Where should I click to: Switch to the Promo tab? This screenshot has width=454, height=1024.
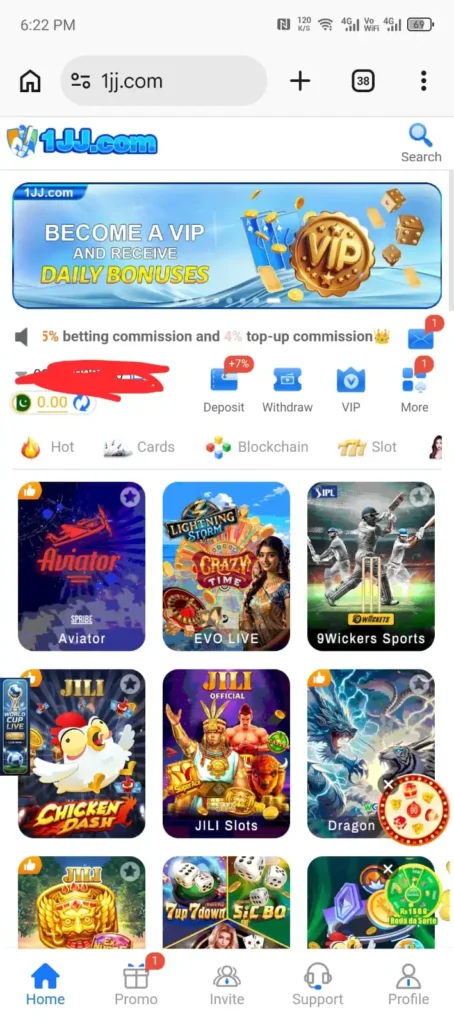click(x=137, y=985)
